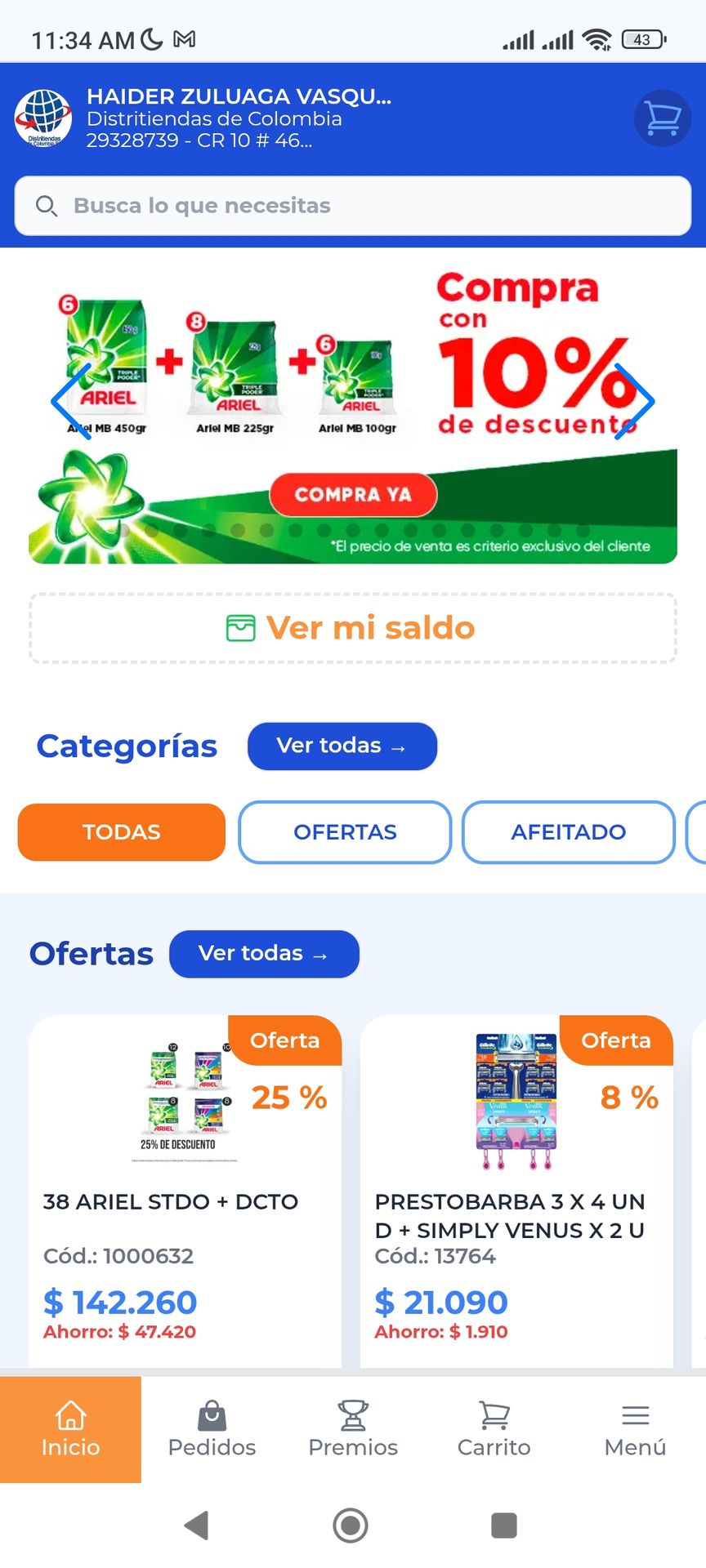Filter by the OFERTAS category chip
The image size is (706, 1568).
click(345, 832)
